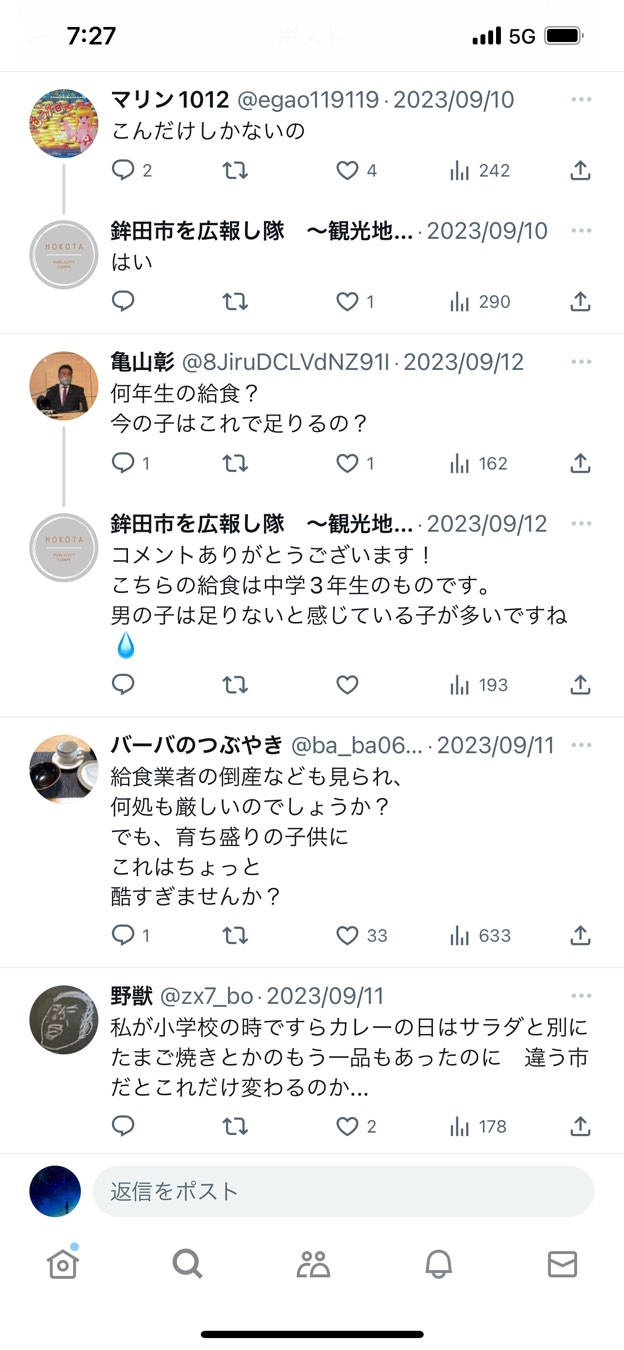
Task: Open overflow menu on 野獣's post
Action: (581, 996)
